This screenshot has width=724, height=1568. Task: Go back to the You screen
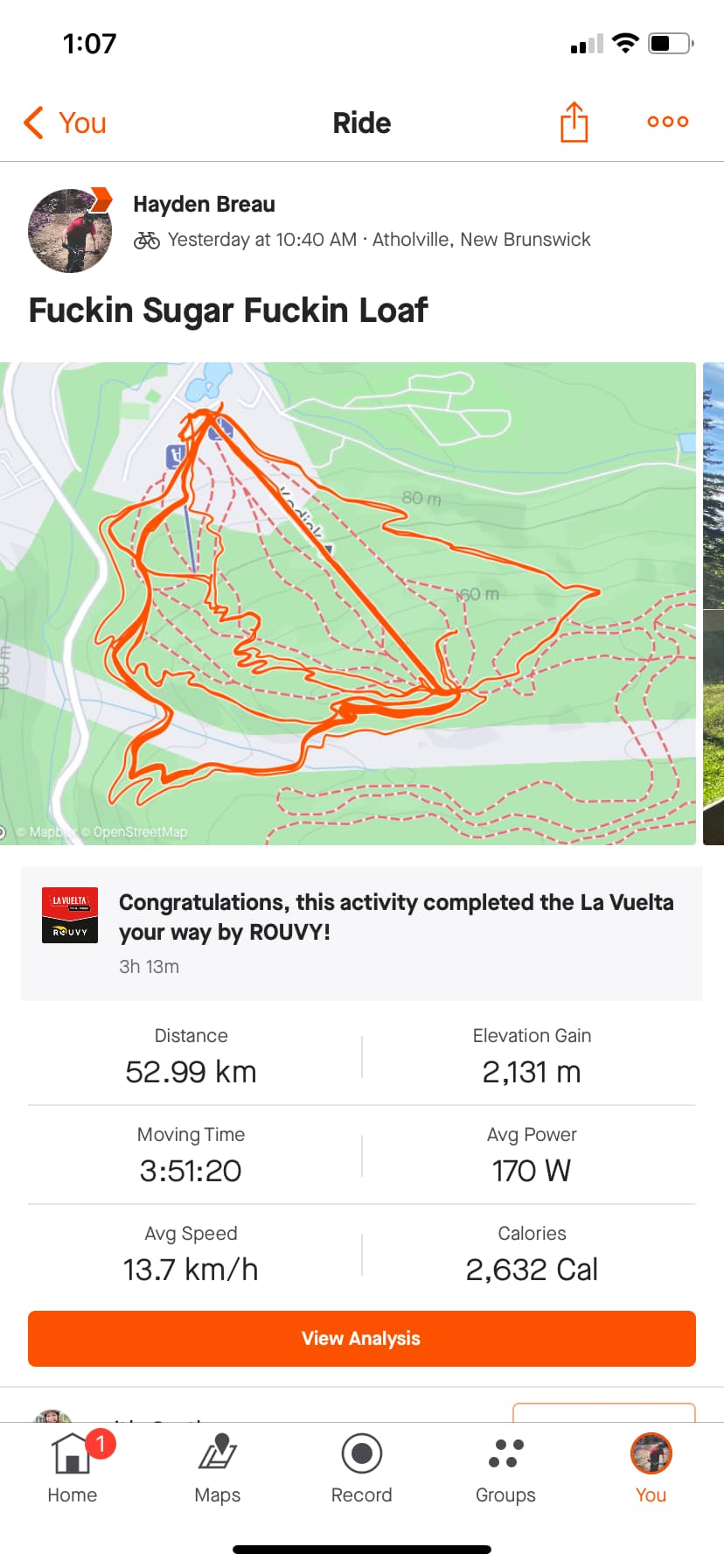click(65, 123)
